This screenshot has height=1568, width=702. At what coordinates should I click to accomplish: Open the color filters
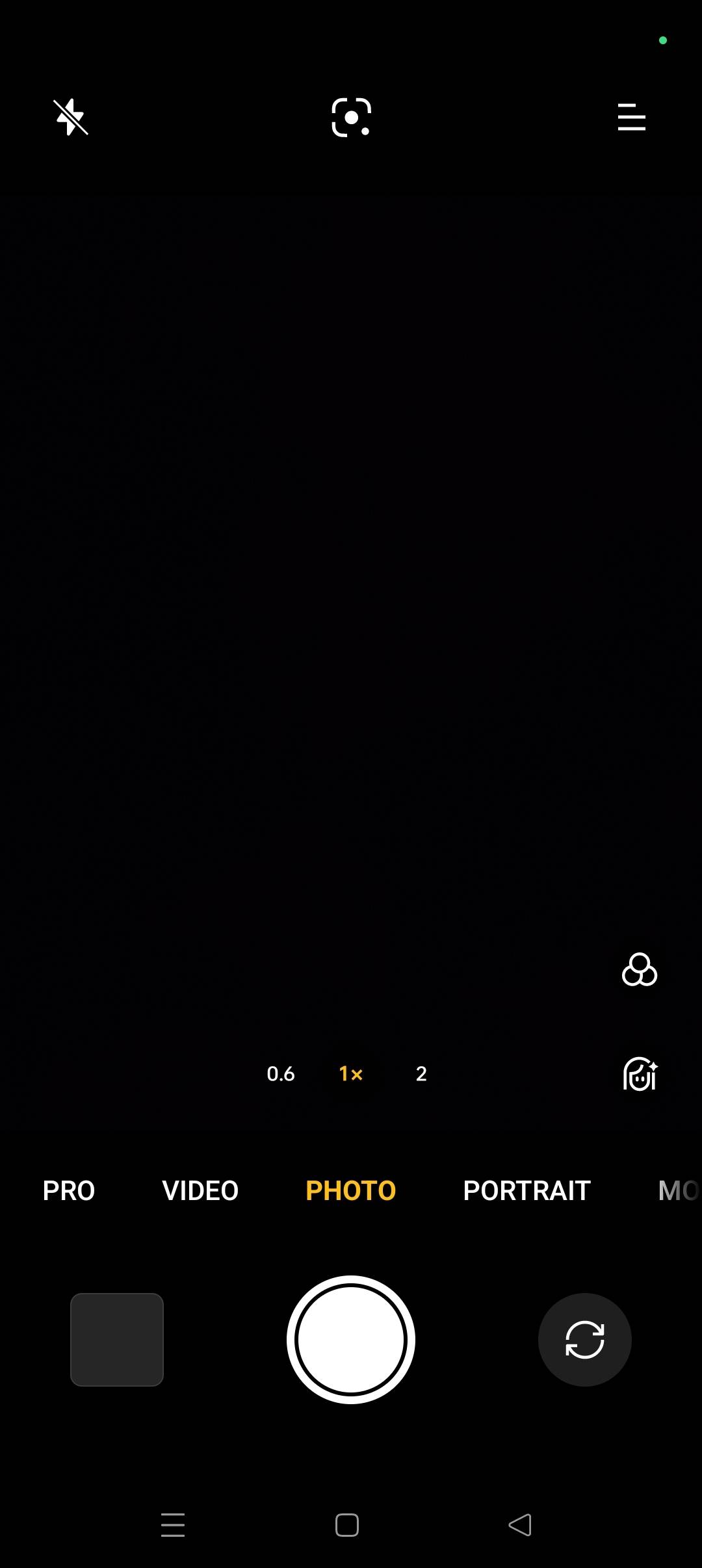coord(640,970)
